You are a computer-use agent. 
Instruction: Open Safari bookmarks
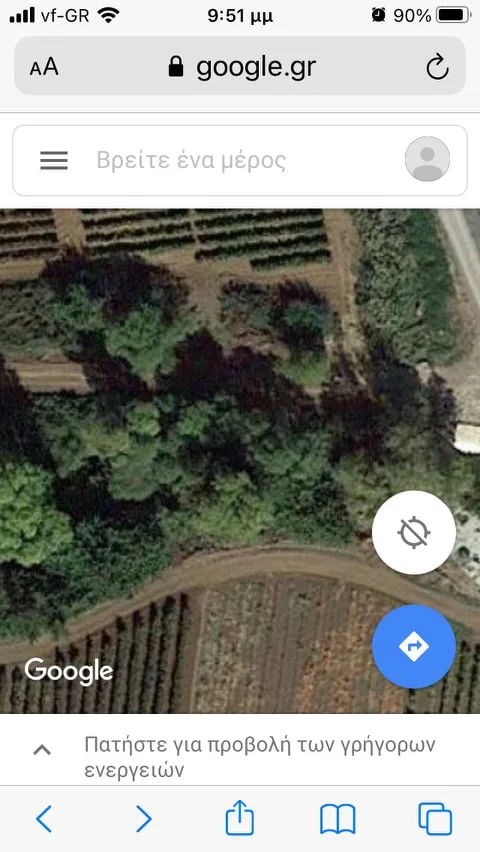coord(338,819)
